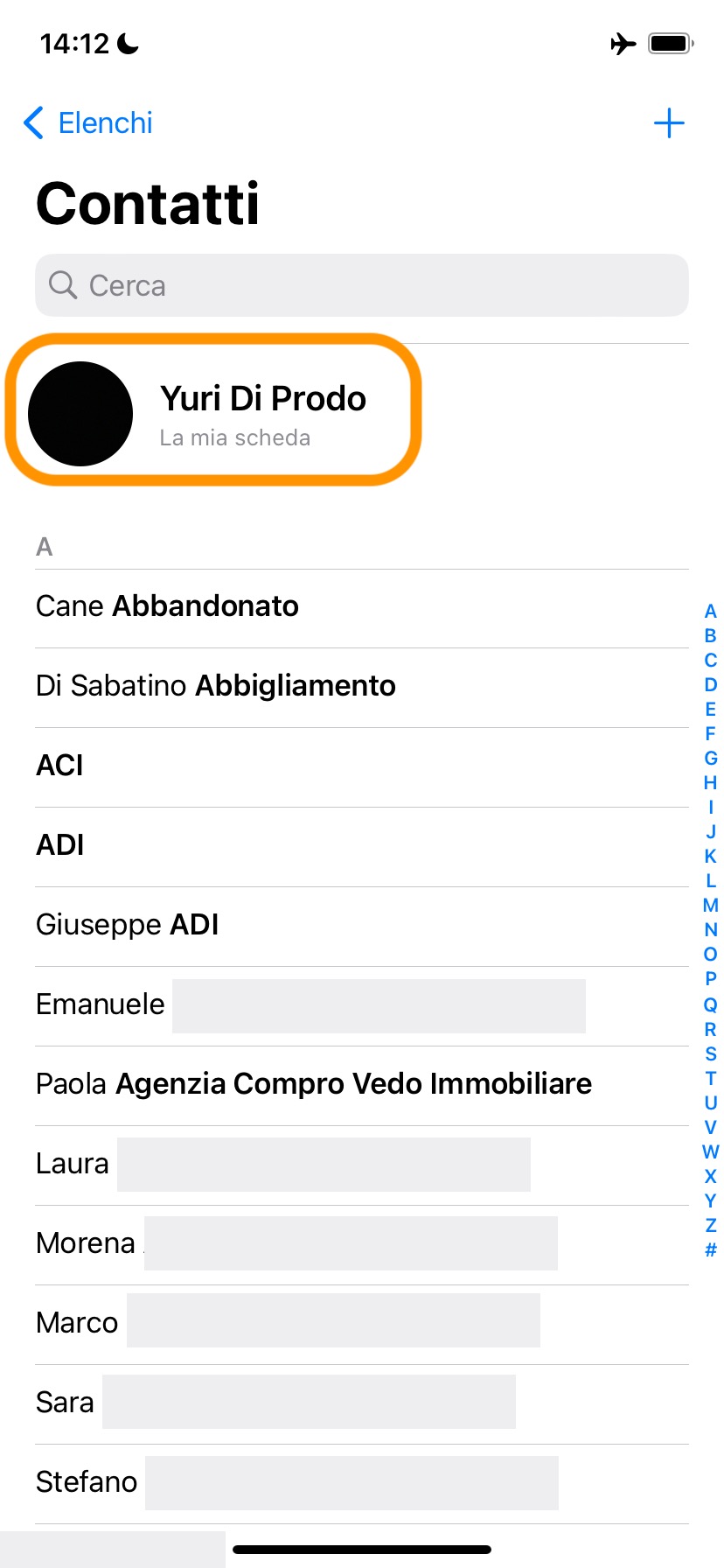Viewport: 724px width, 1568px height.
Task: Tap the Cerca search field
Action: pyautogui.click(x=361, y=285)
